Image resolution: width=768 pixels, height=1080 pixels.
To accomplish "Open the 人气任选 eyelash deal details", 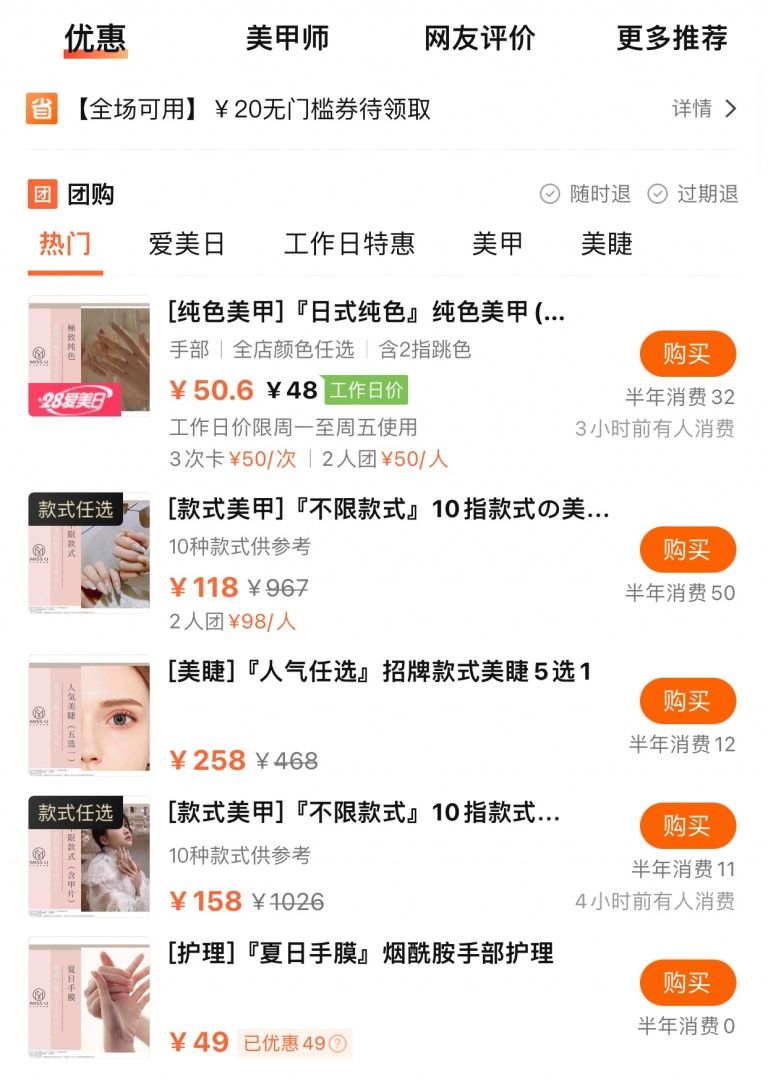I will tap(380, 672).
